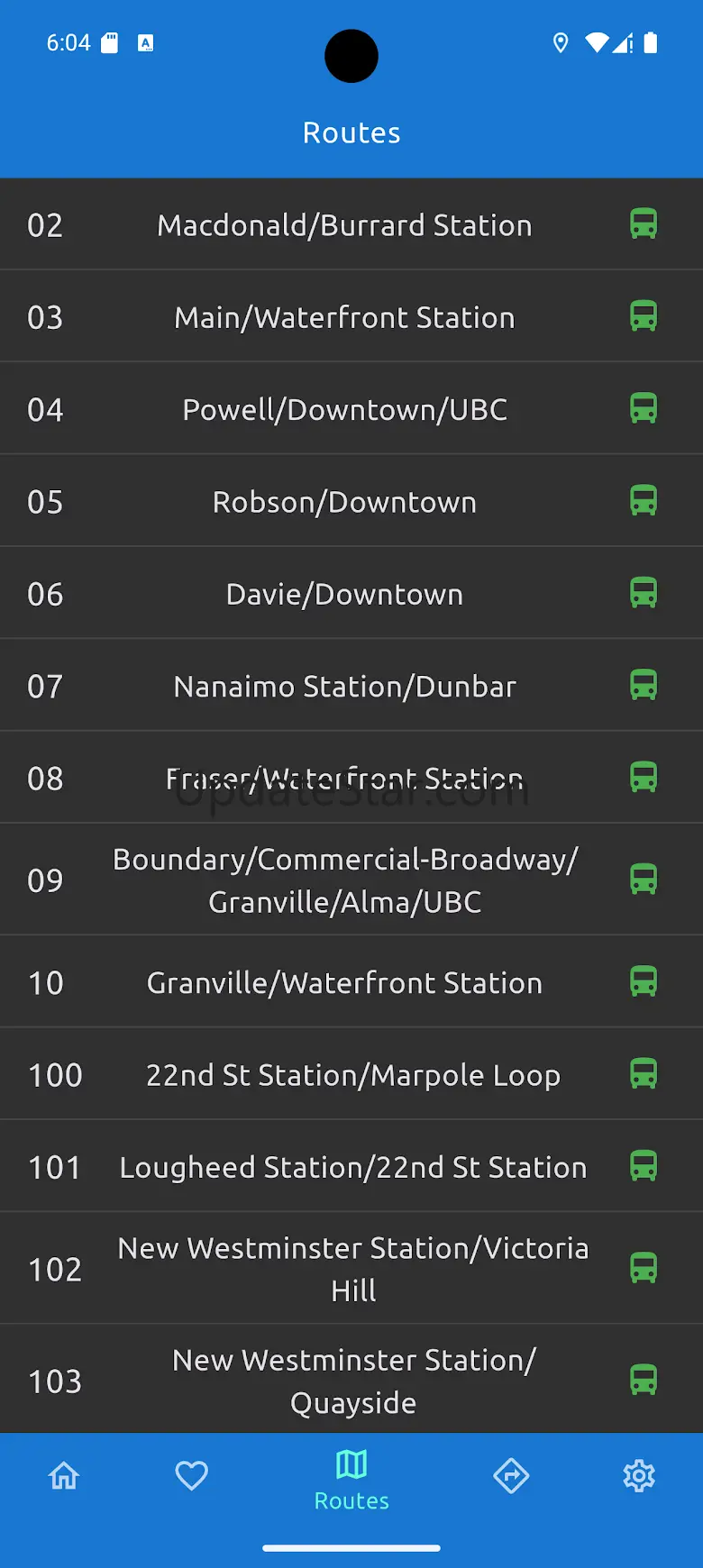The image size is (703, 1568).
Task: View route 06 Davie/Downtown
Action: point(351,593)
